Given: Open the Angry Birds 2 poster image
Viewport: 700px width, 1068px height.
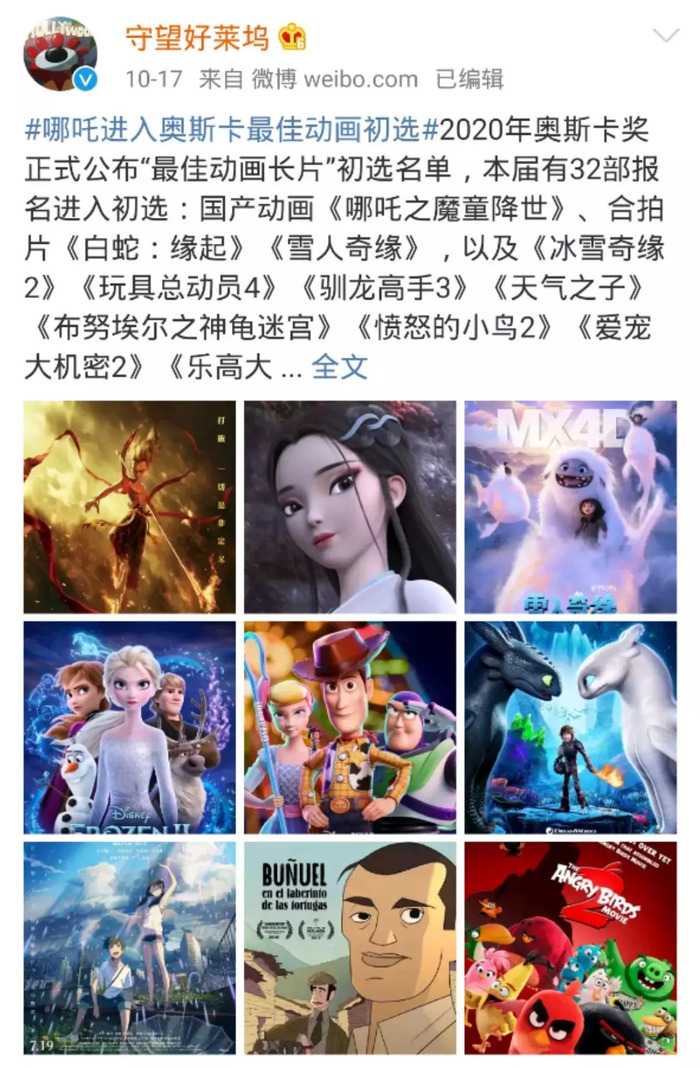Looking at the screenshot, I should (x=570, y=947).
